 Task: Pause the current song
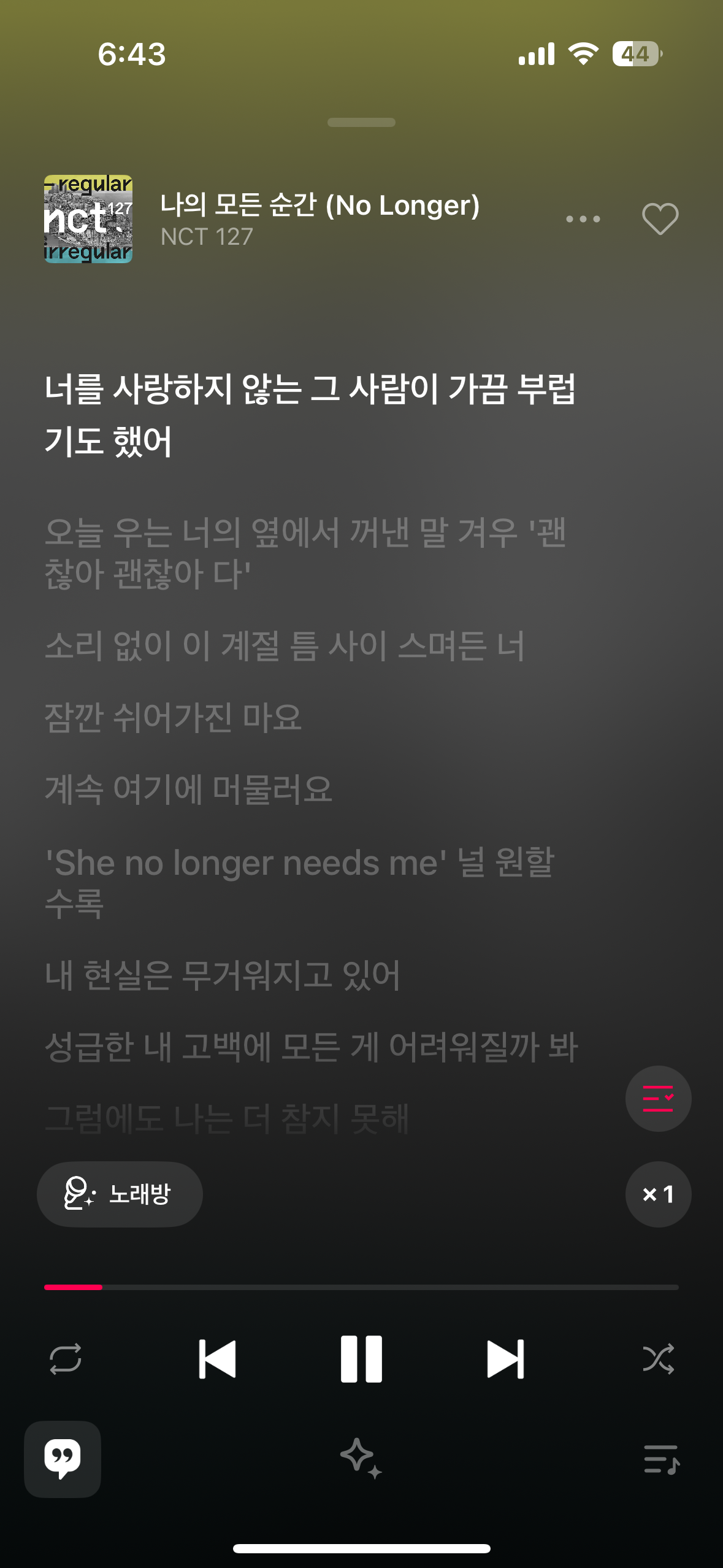pyautogui.click(x=361, y=1358)
